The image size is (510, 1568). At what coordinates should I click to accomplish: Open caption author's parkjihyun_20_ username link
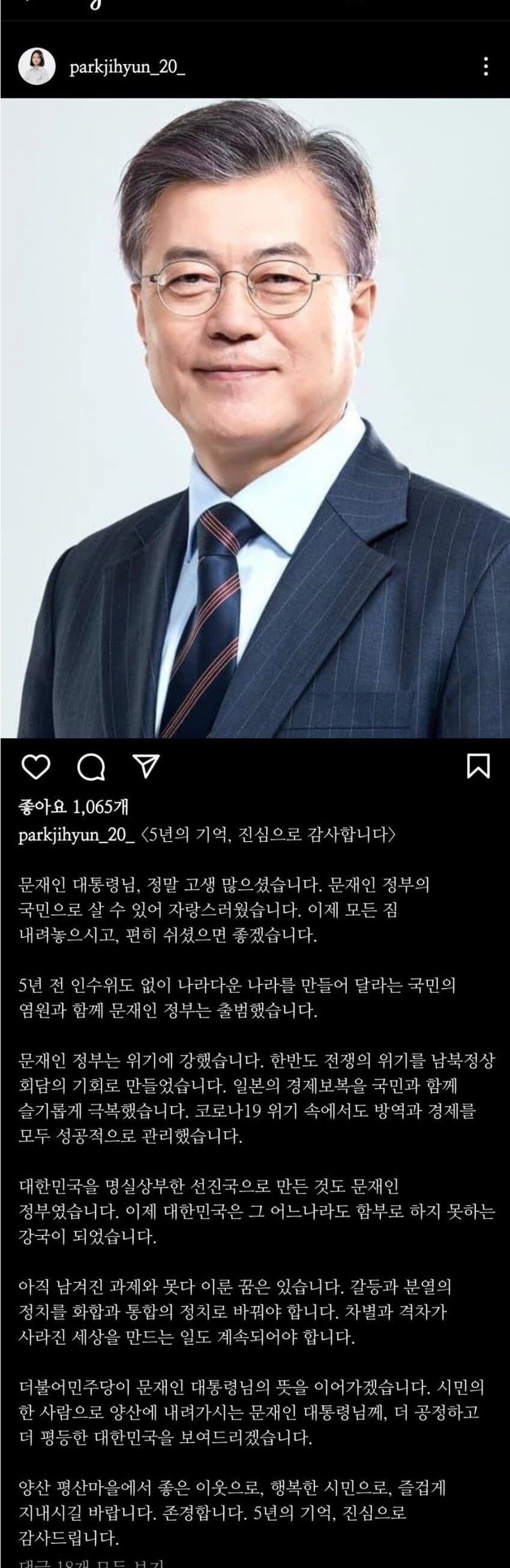(x=76, y=834)
